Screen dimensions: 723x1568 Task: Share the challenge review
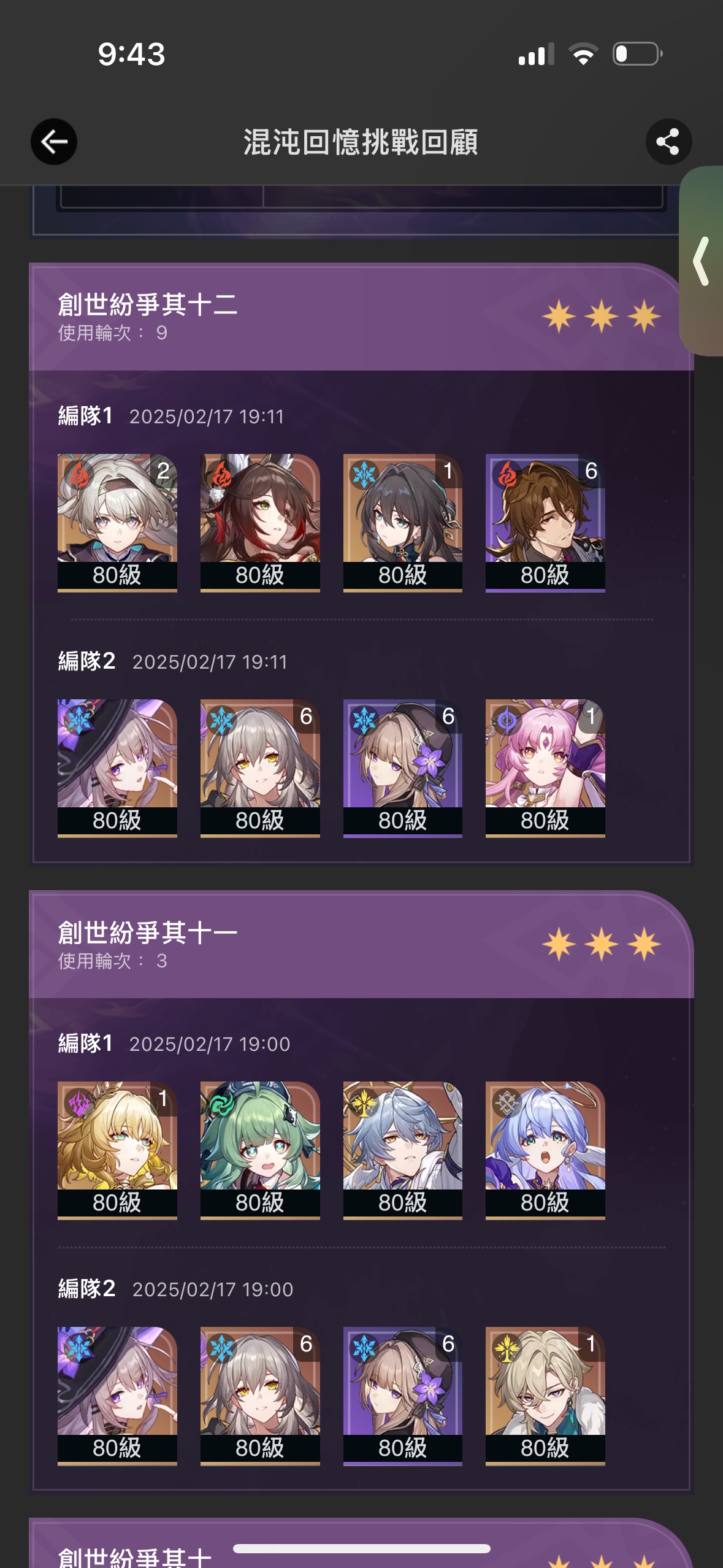click(668, 142)
